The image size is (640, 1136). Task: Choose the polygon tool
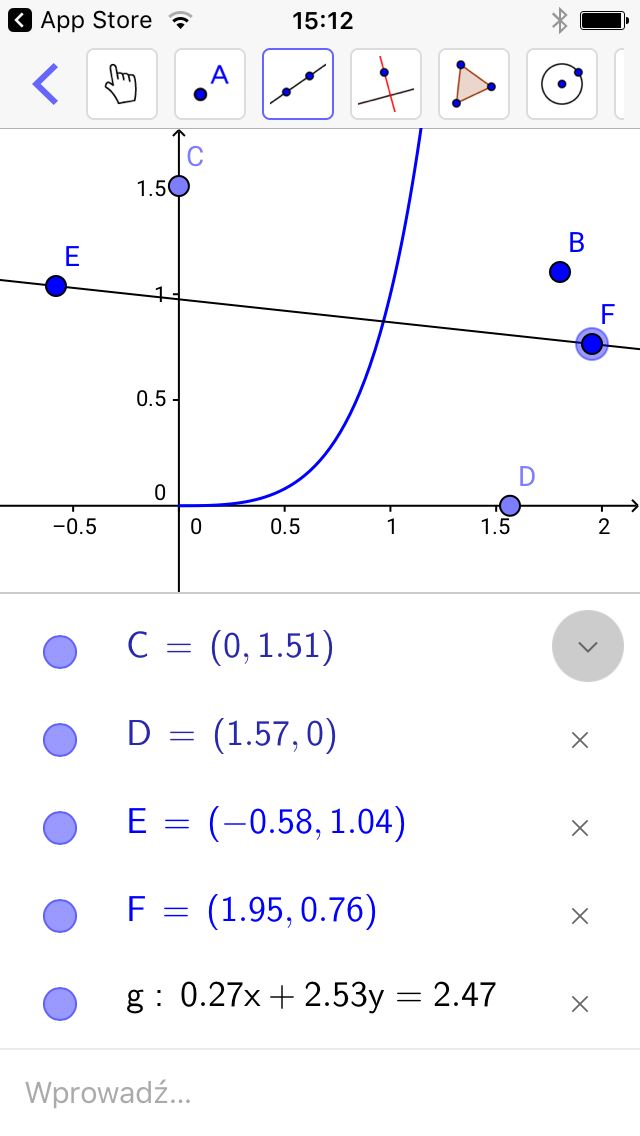(x=474, y=84)
